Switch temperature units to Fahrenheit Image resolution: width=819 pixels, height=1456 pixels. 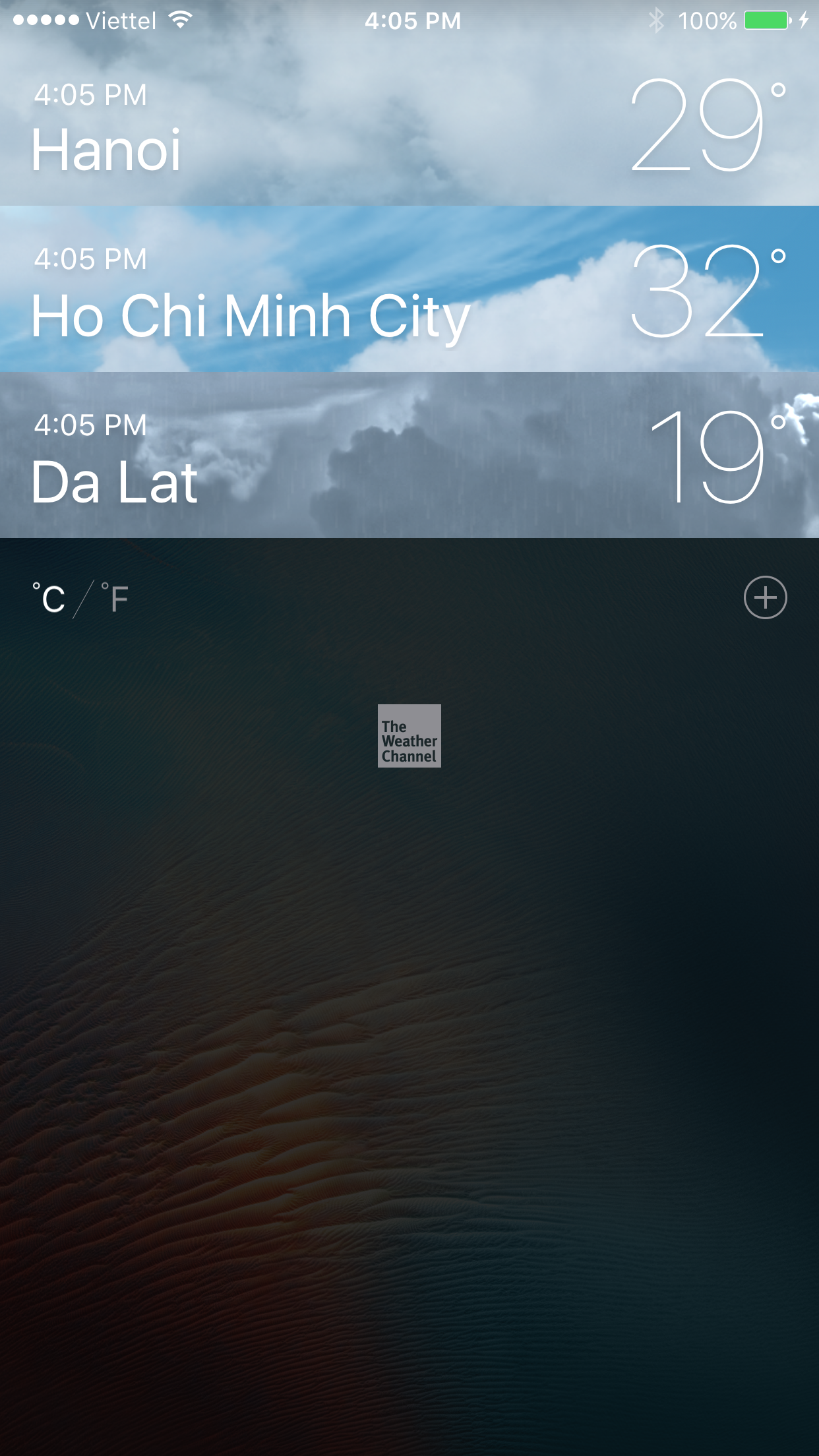(x=115, y=599)
